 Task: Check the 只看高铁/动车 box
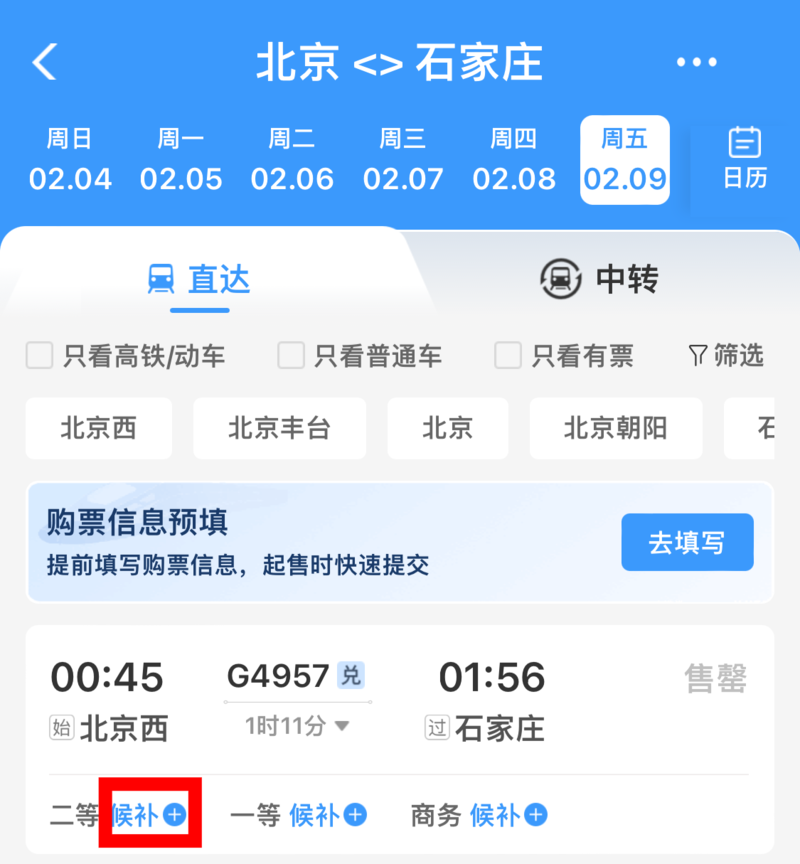40,356
